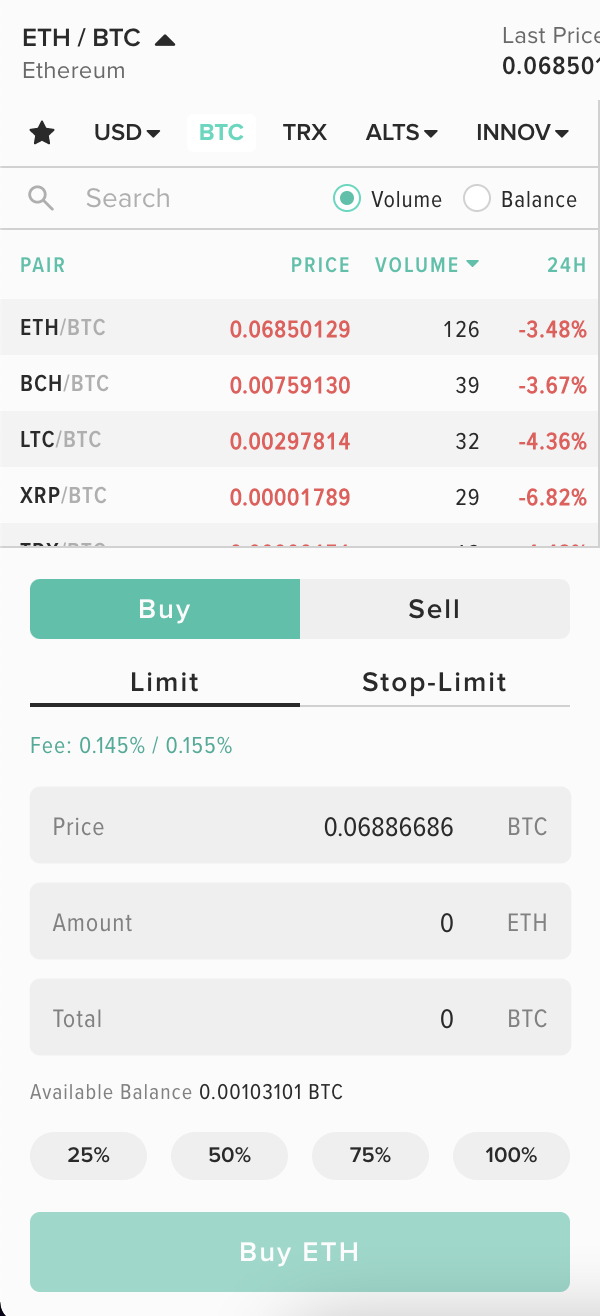Collapse the ETH / BTC pair selector
The image size is (600, 1316).
coord(165,40)
